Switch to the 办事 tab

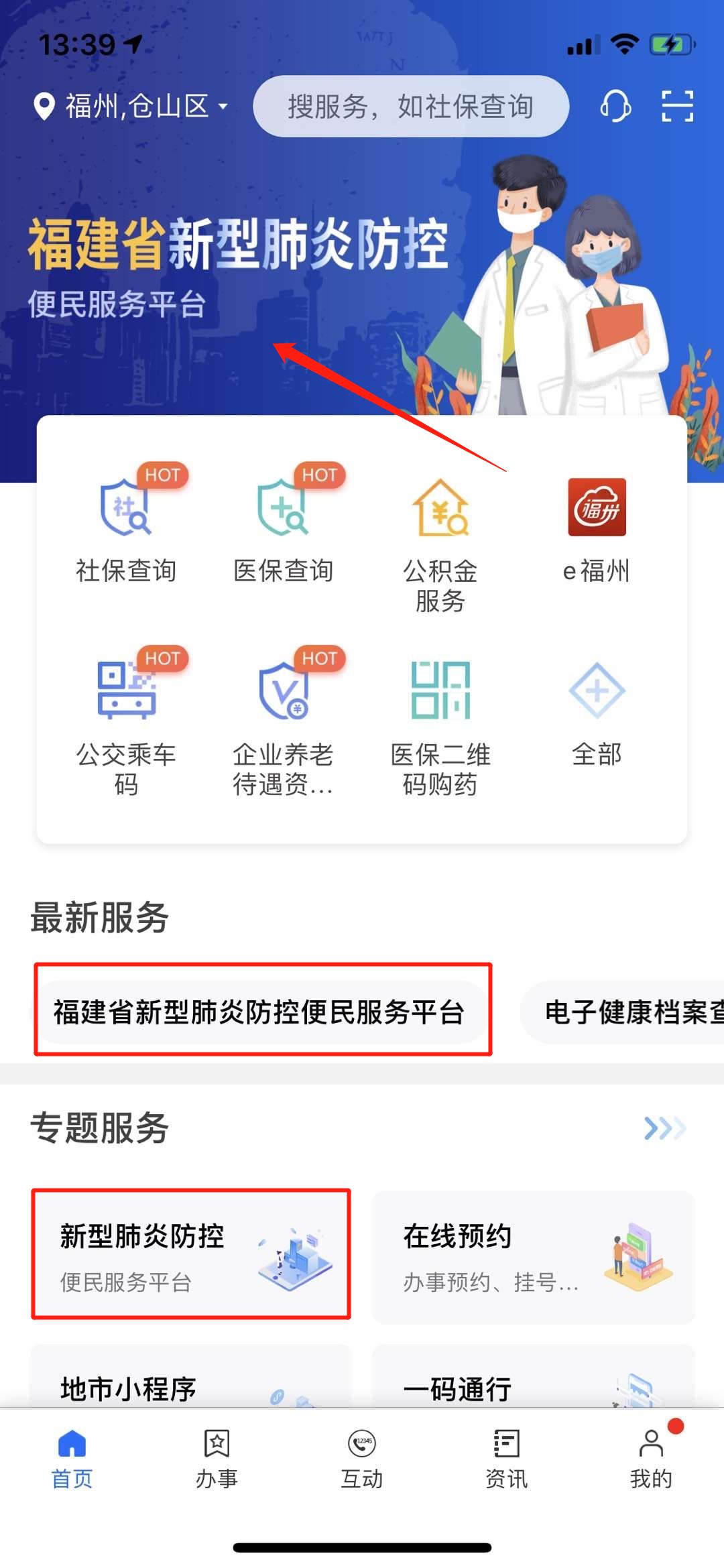click(217, 1459)
